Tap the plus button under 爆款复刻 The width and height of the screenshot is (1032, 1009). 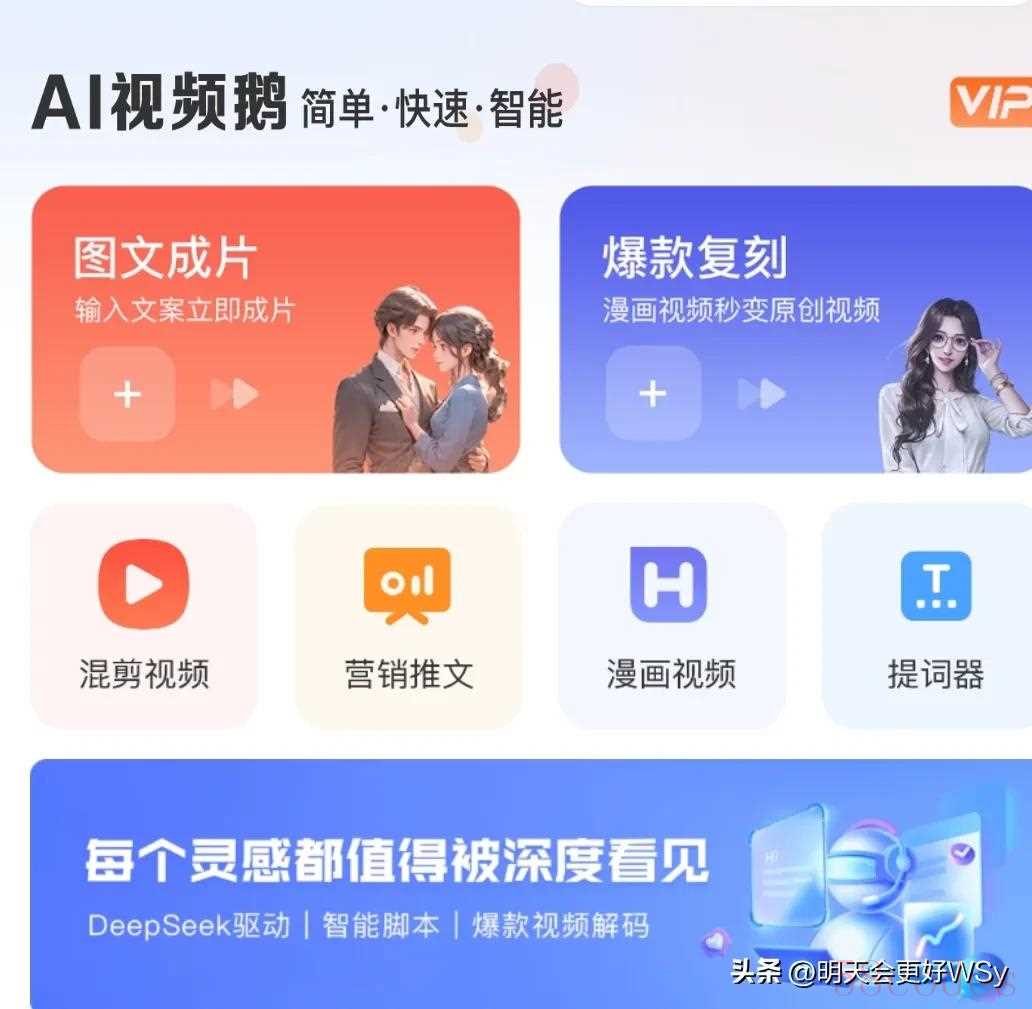pyautogui.click(x=653, y=394)
